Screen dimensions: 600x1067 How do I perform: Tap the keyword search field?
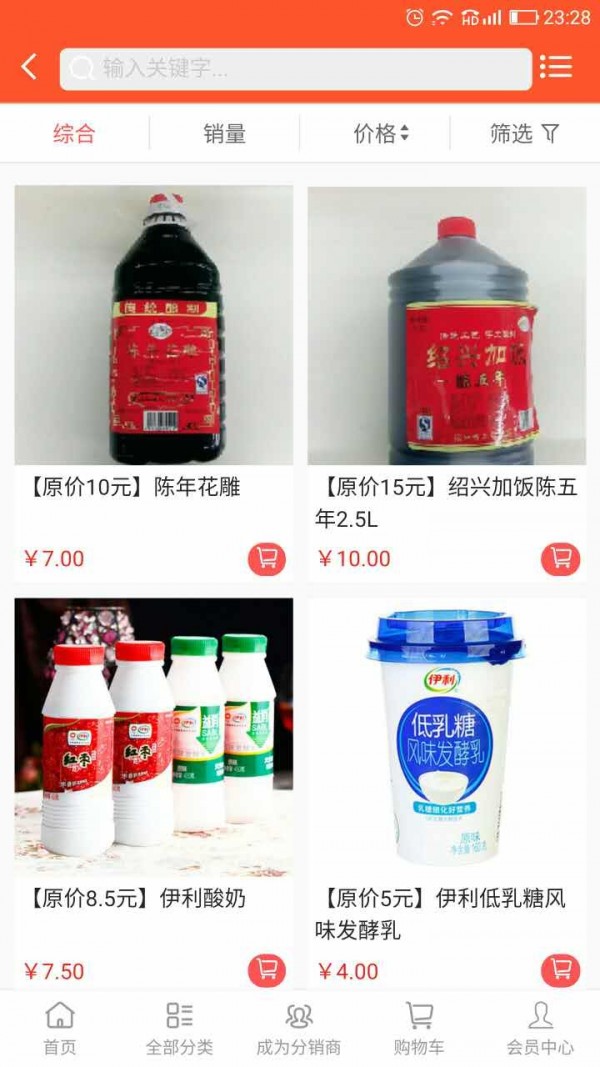296,69
